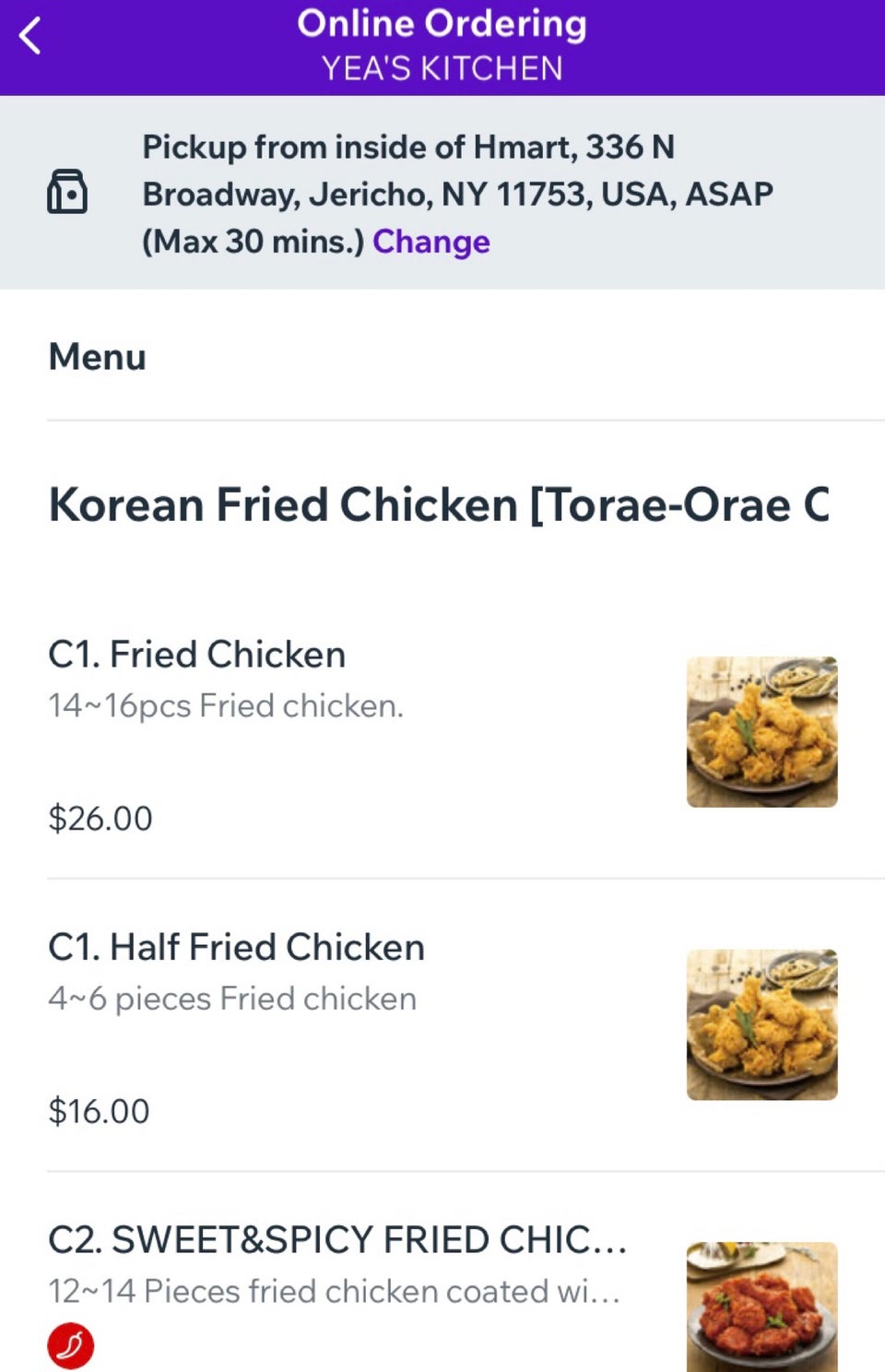Select the Online Ordering header title
The image size is (885, 1372).
point(442,24)
